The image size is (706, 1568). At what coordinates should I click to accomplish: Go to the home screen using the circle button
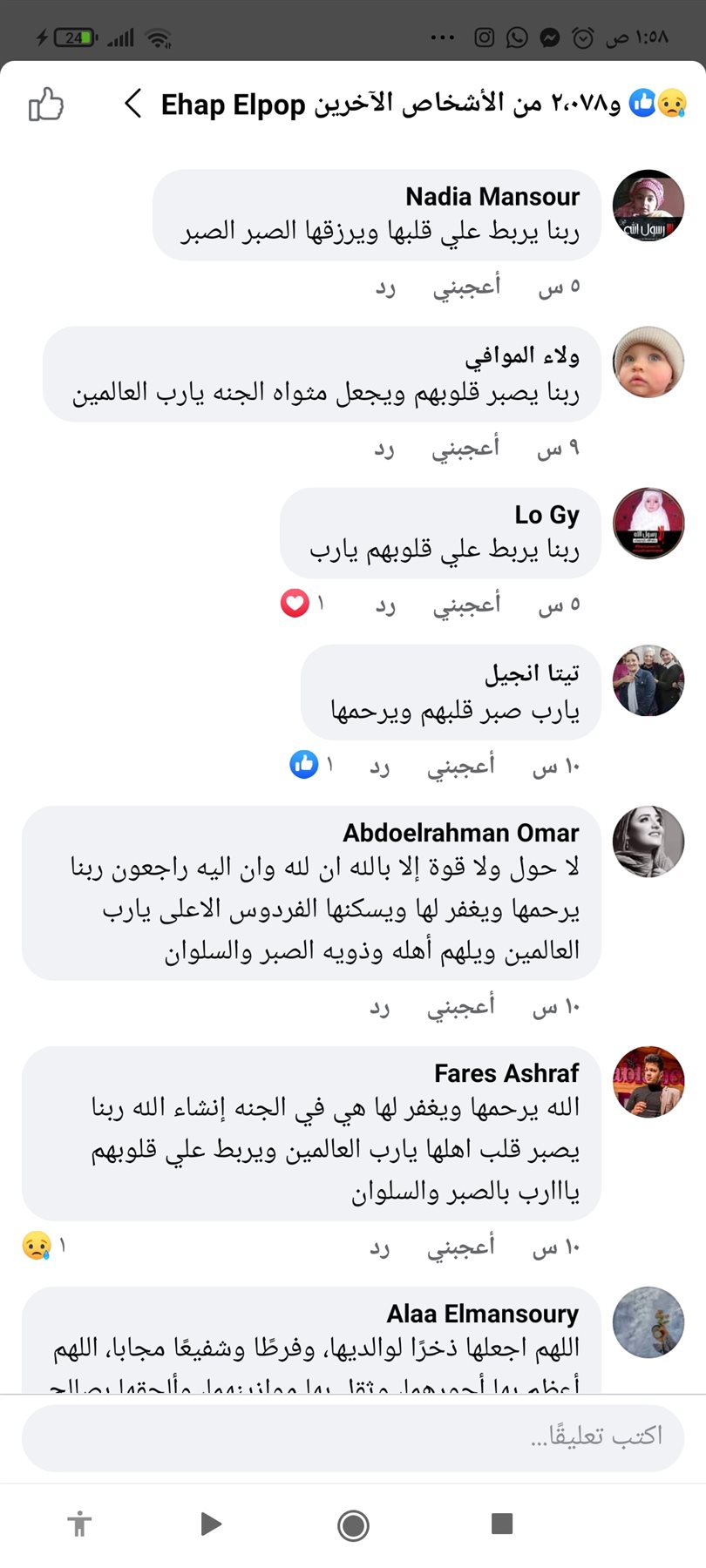coord(353,1524)
